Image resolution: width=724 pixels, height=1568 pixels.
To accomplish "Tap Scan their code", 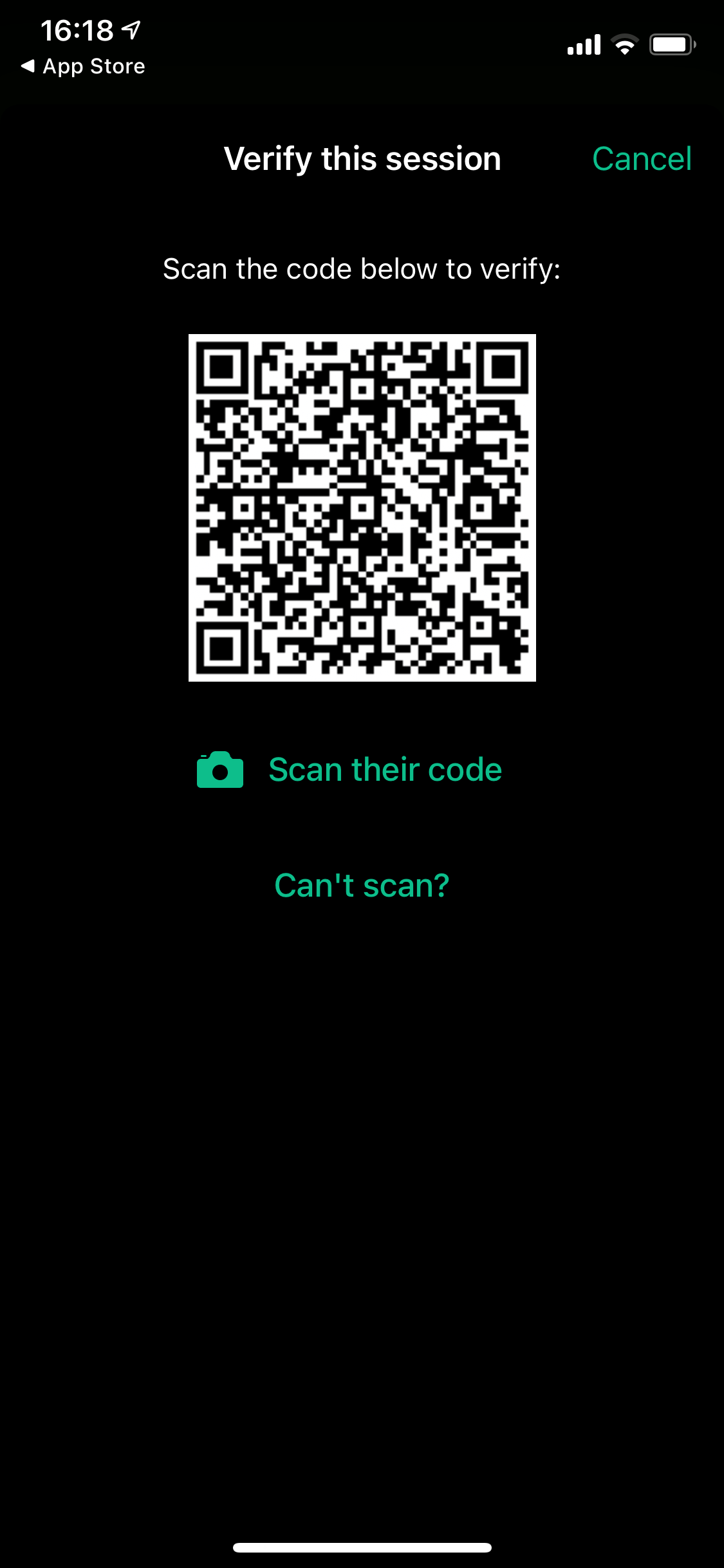I will [349, 769].
